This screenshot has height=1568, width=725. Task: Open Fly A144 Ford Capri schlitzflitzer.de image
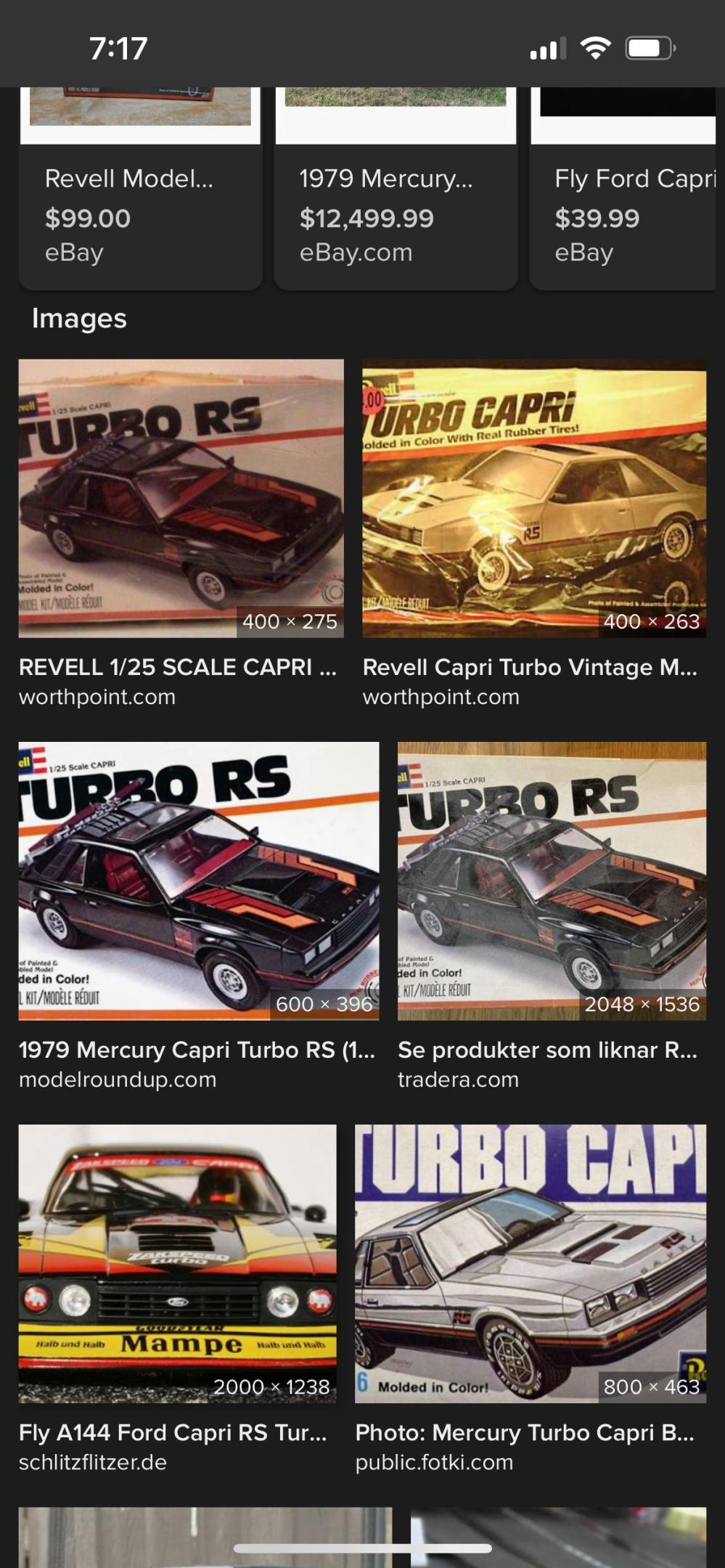(x=177, y=1263)
